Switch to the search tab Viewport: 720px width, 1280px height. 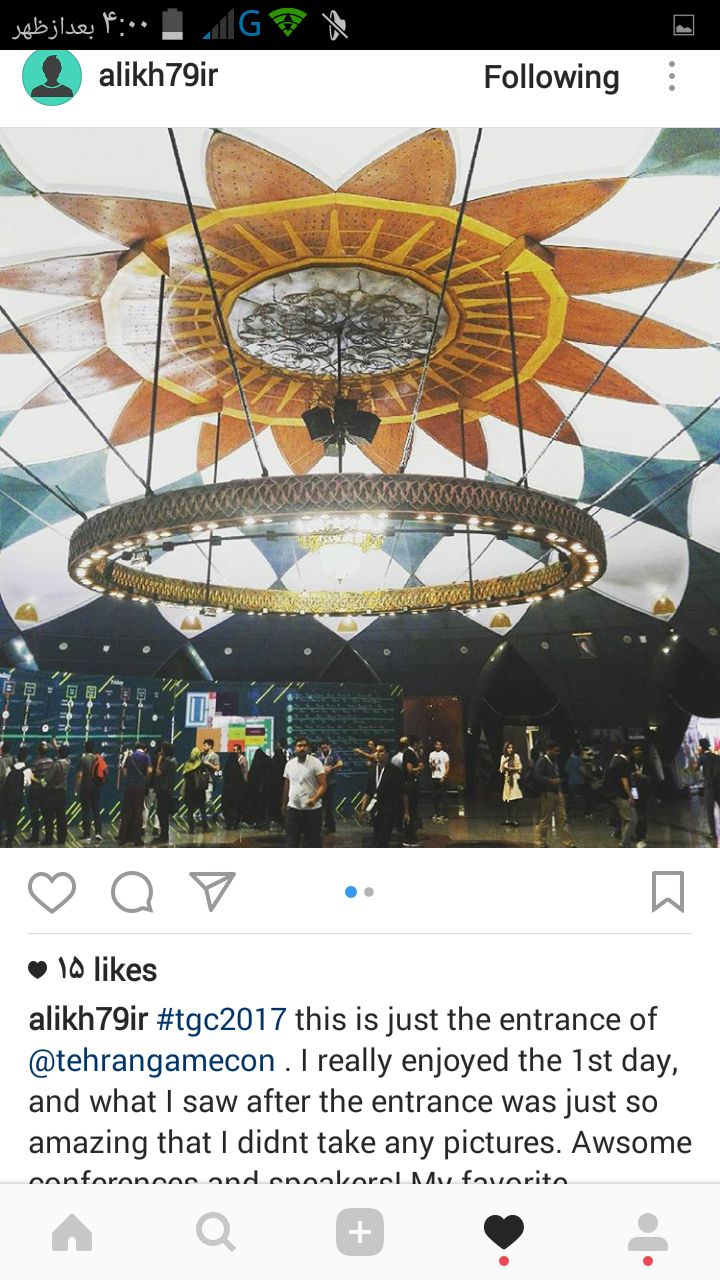(216, 1233)
